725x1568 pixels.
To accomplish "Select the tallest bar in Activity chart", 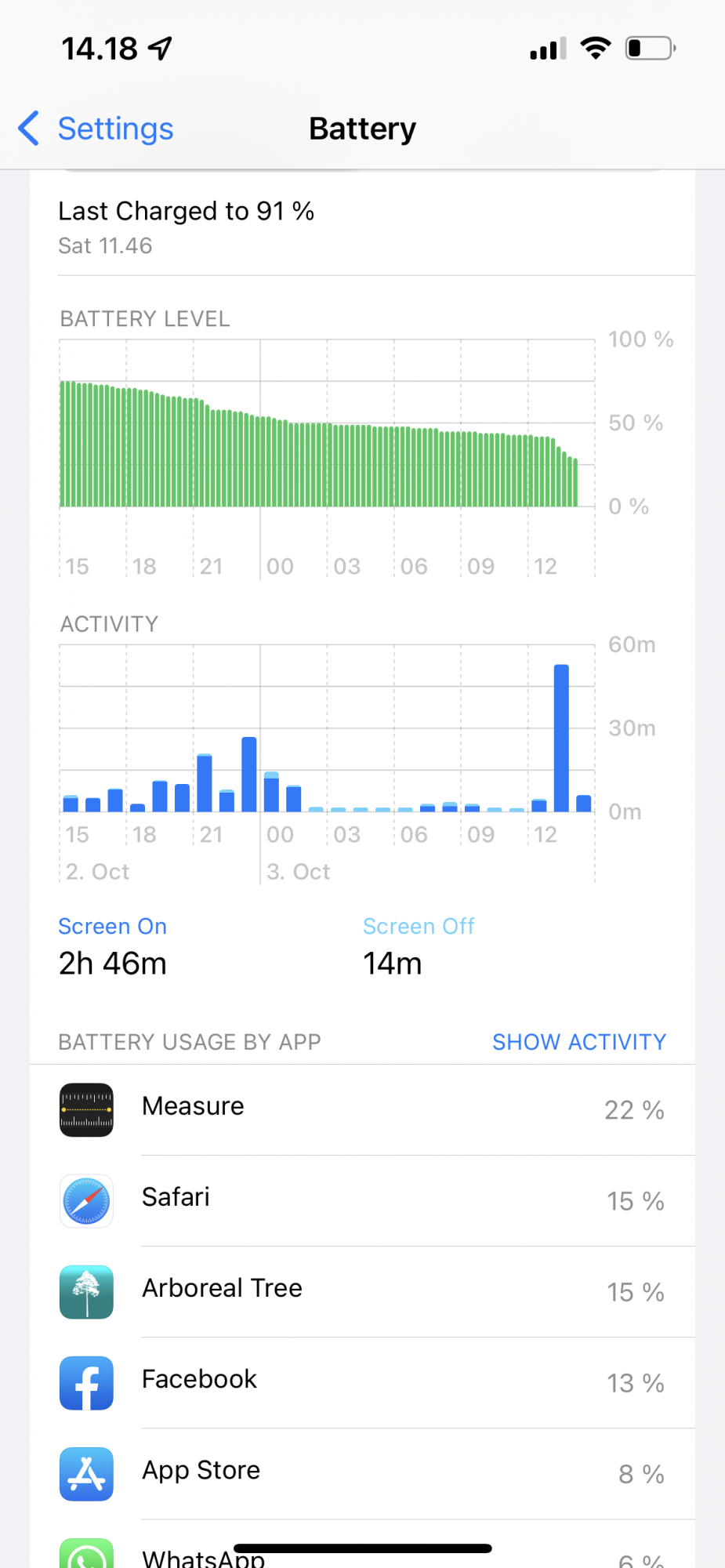I will pyautogui.click(x=561, y=738).
